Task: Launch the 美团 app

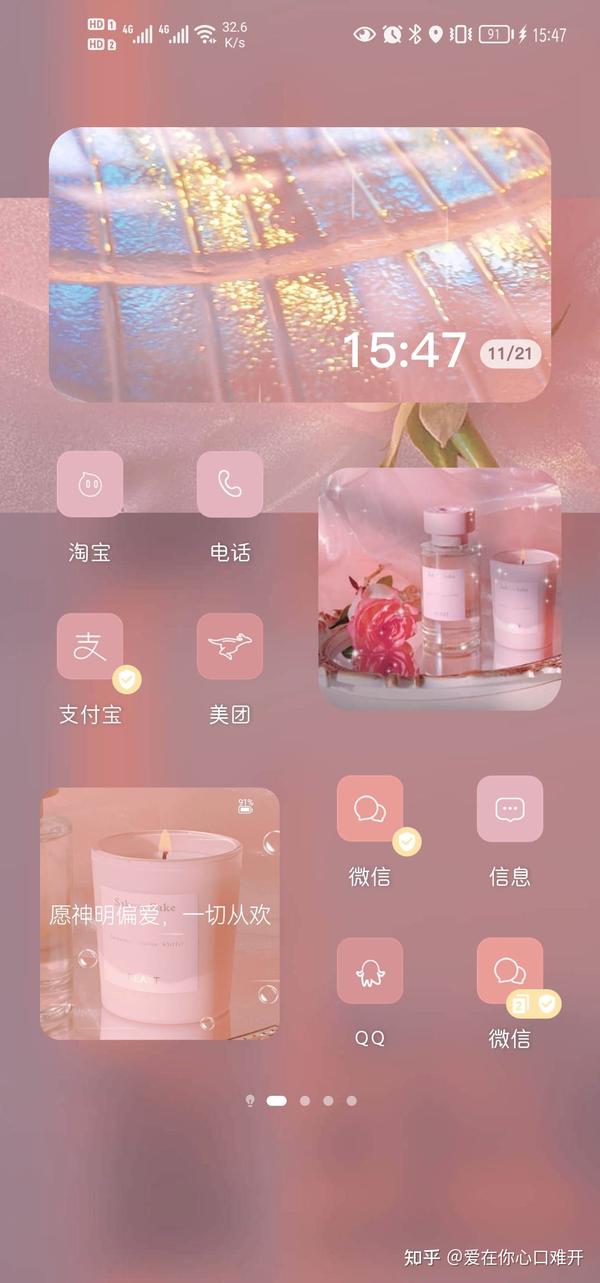Action: pos(230,646)
